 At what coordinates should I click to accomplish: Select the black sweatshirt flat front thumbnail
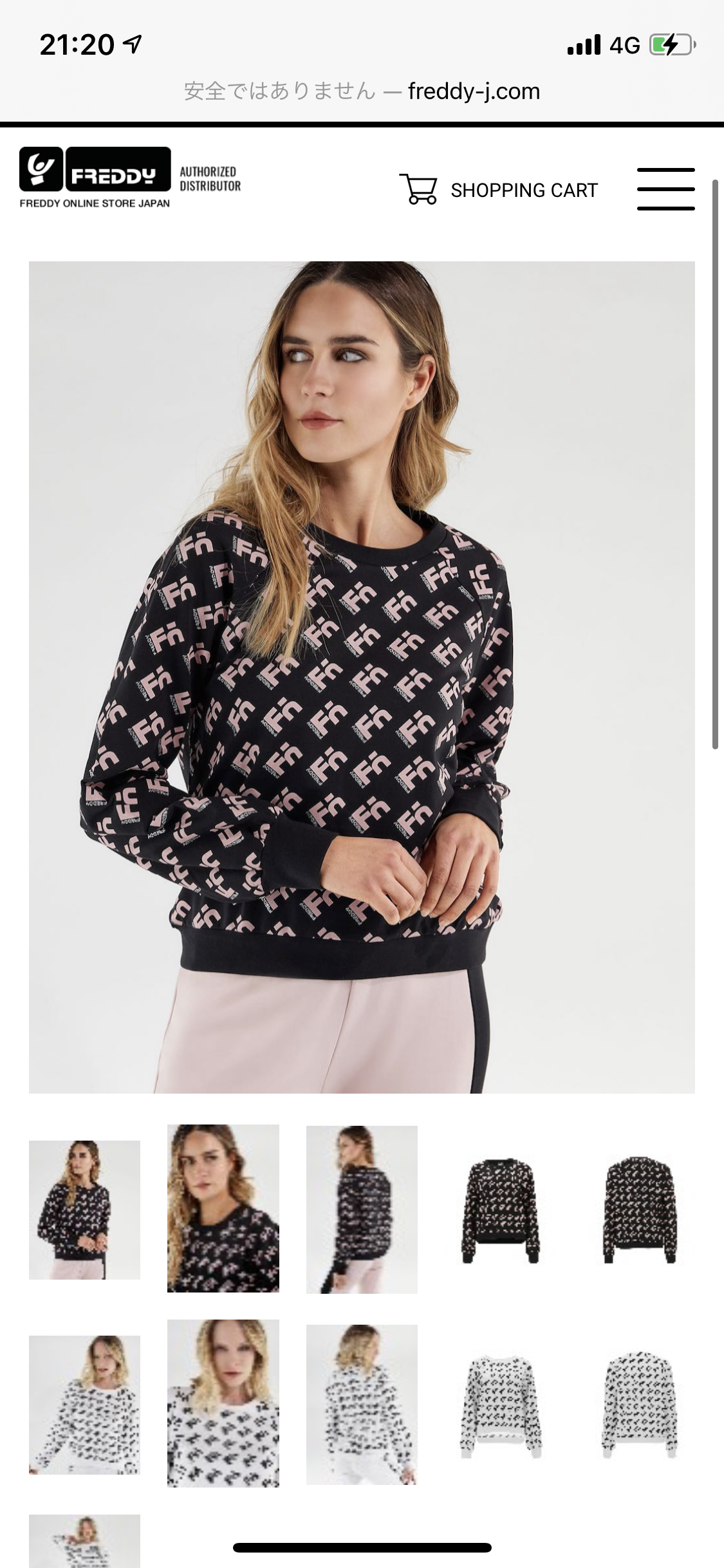tap(501, 1210)
